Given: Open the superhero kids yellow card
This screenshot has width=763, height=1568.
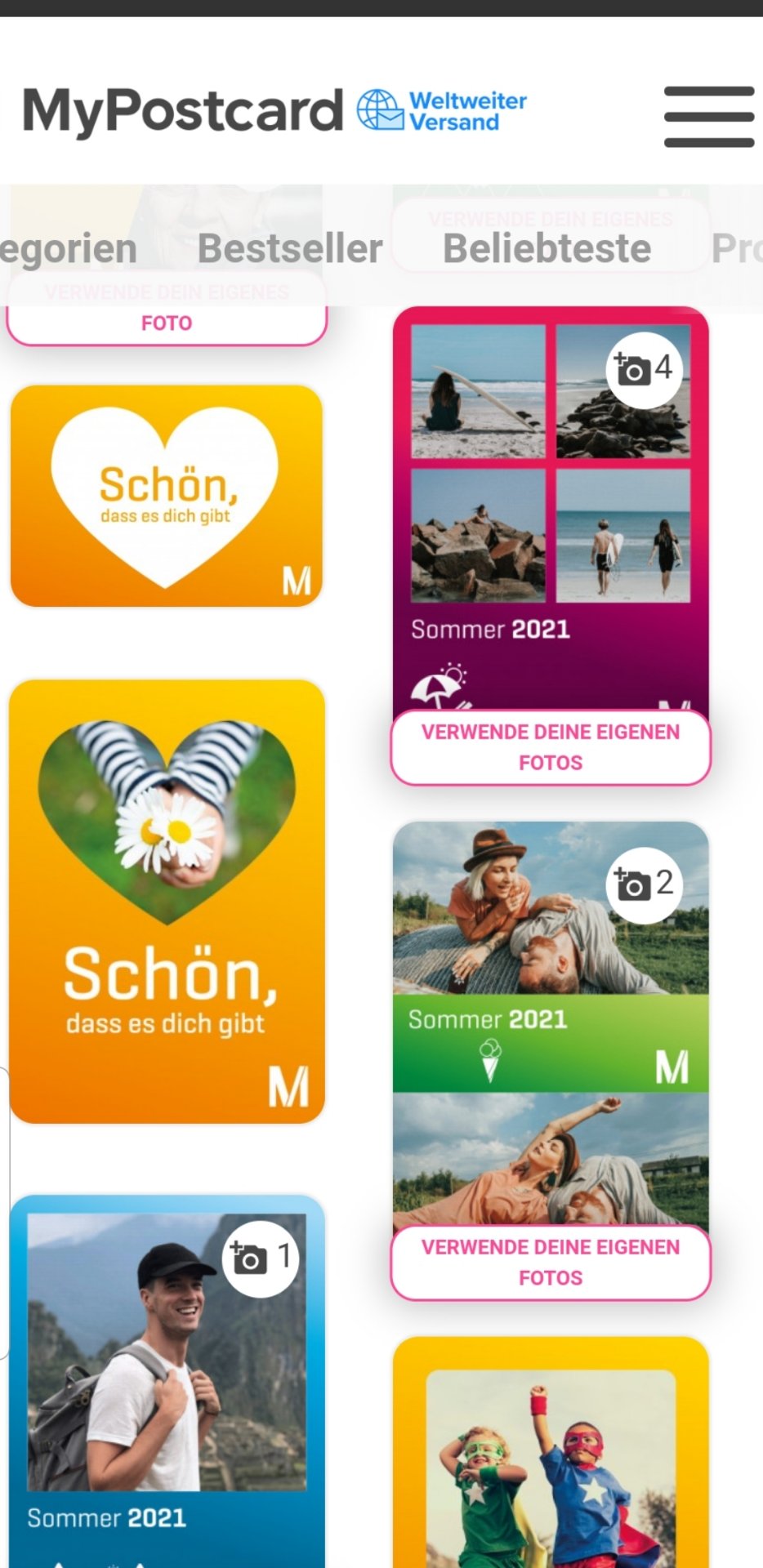Looking at the screenshot, I should (x=551, y=1462).
